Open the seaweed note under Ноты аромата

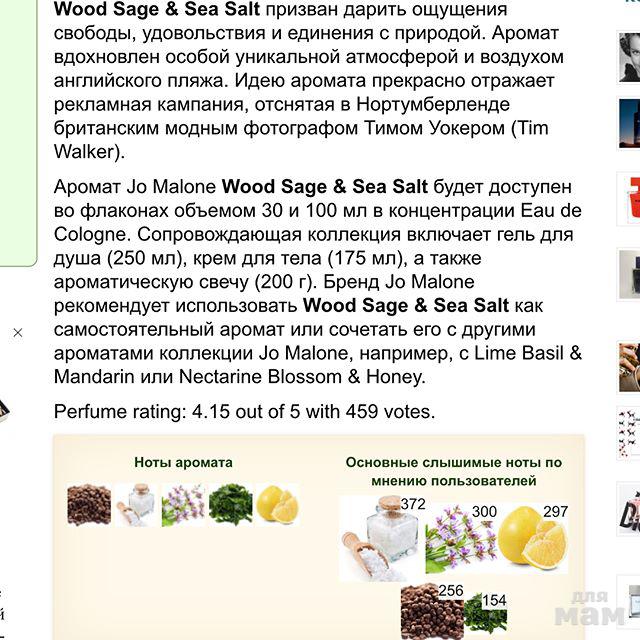231,505
